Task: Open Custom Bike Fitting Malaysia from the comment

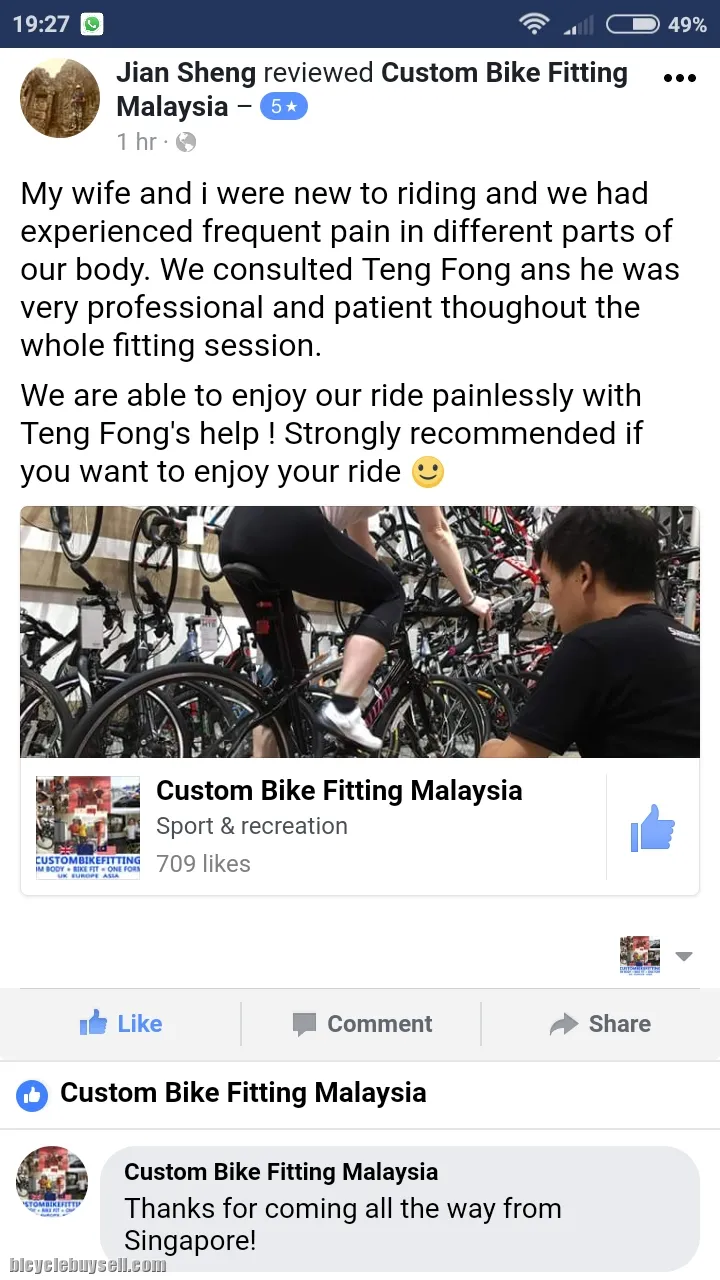Action: (x=281, y=1172)
